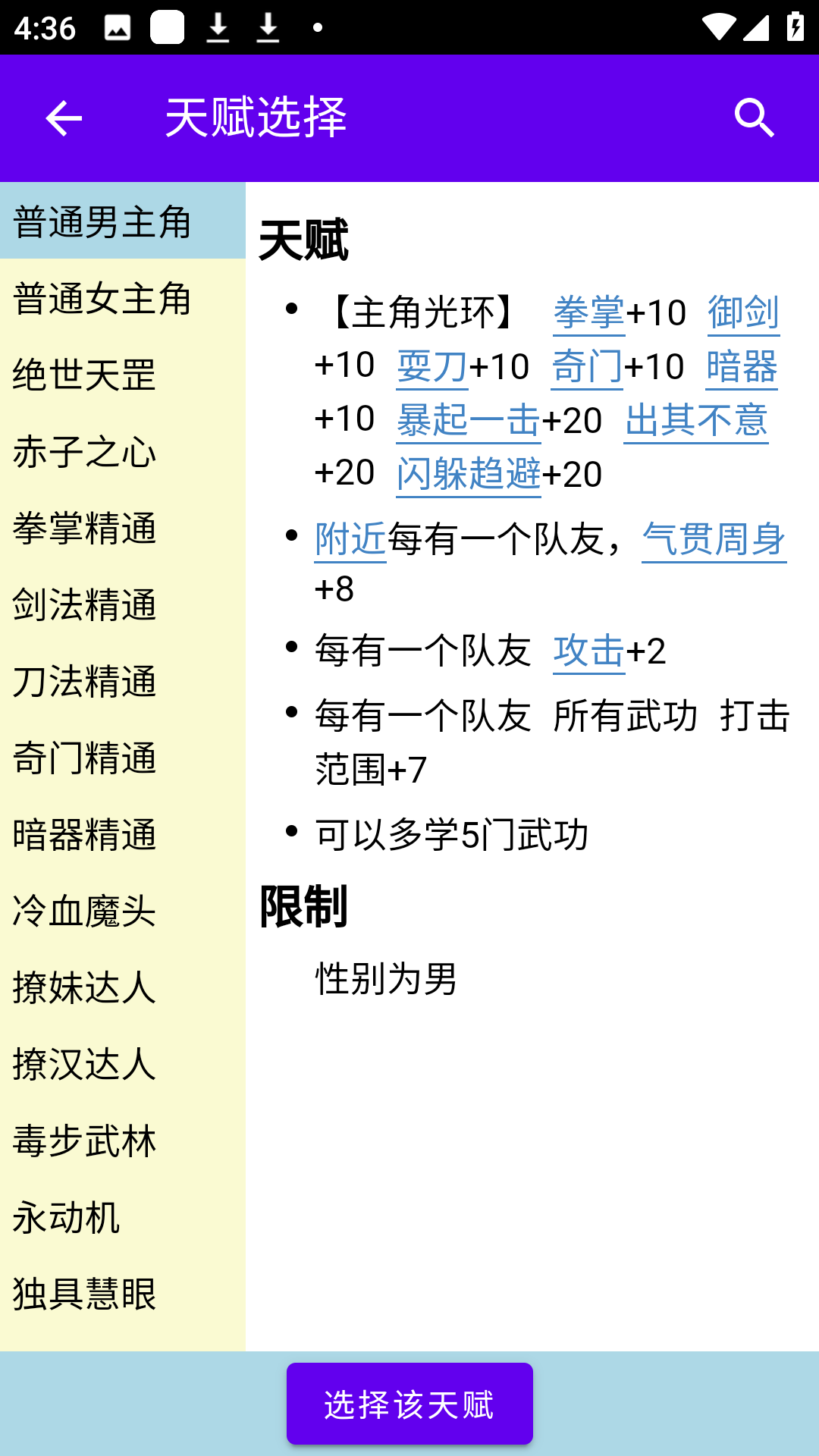Open the 拳掌 link
819x1456 pixels.
588,312
